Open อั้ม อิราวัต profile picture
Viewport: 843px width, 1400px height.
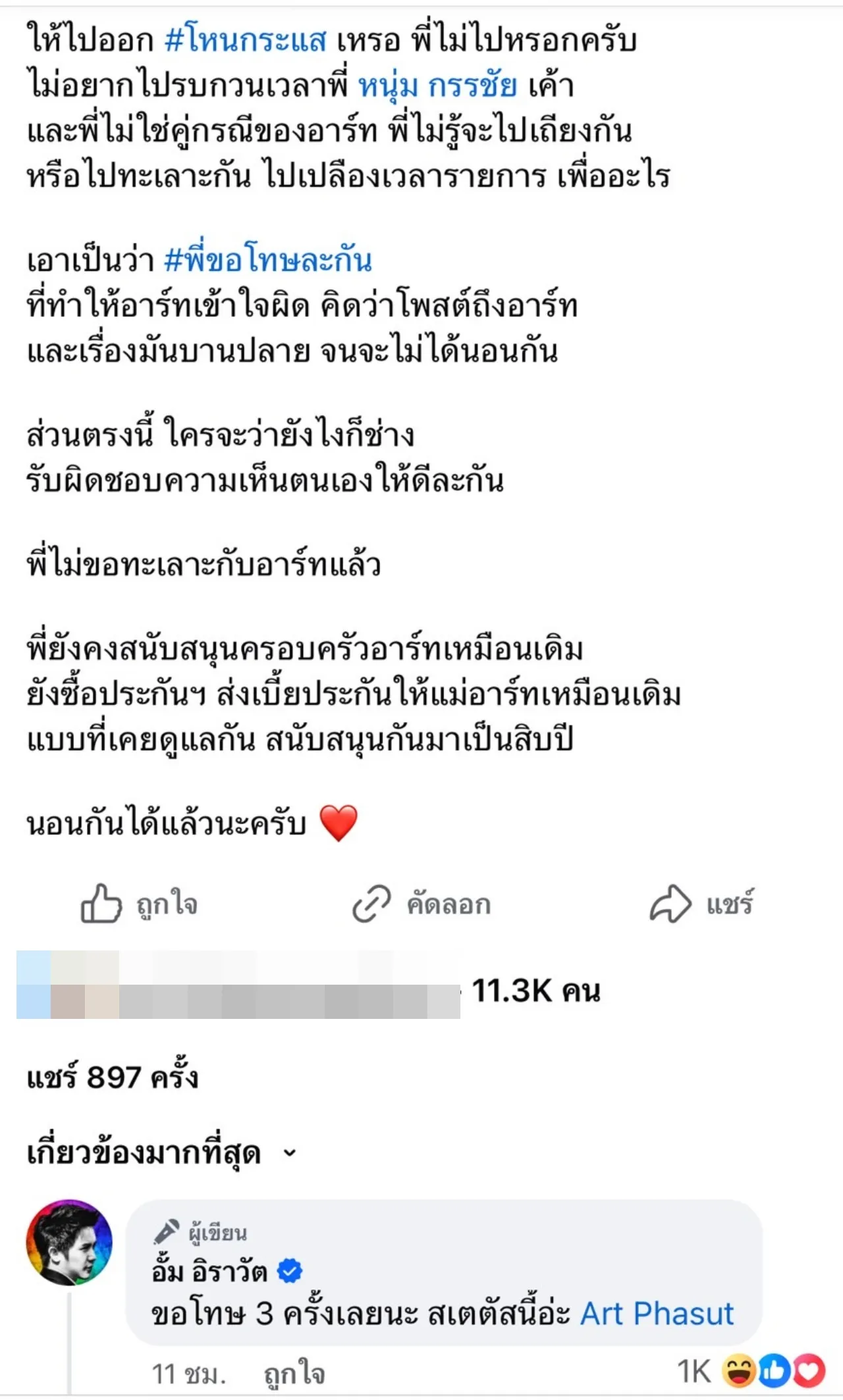pyautogui.click(x=69, y=1251)
